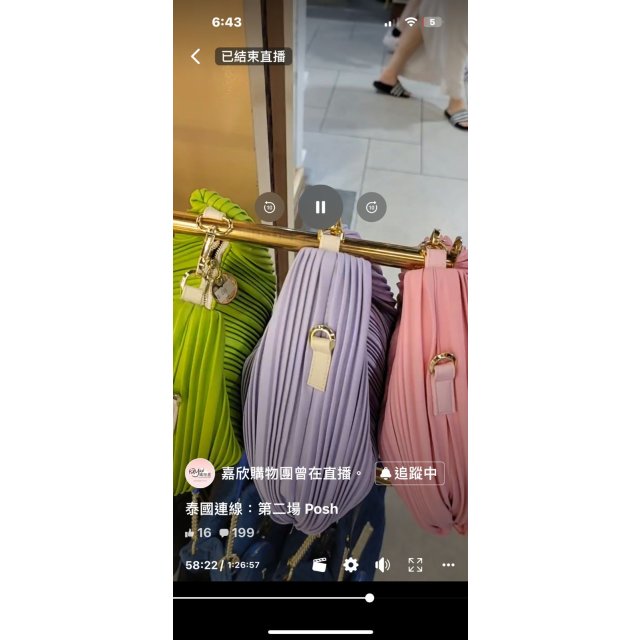
Task: Open 嘉欣購物團 page avatar
Action: pos(200,473)
